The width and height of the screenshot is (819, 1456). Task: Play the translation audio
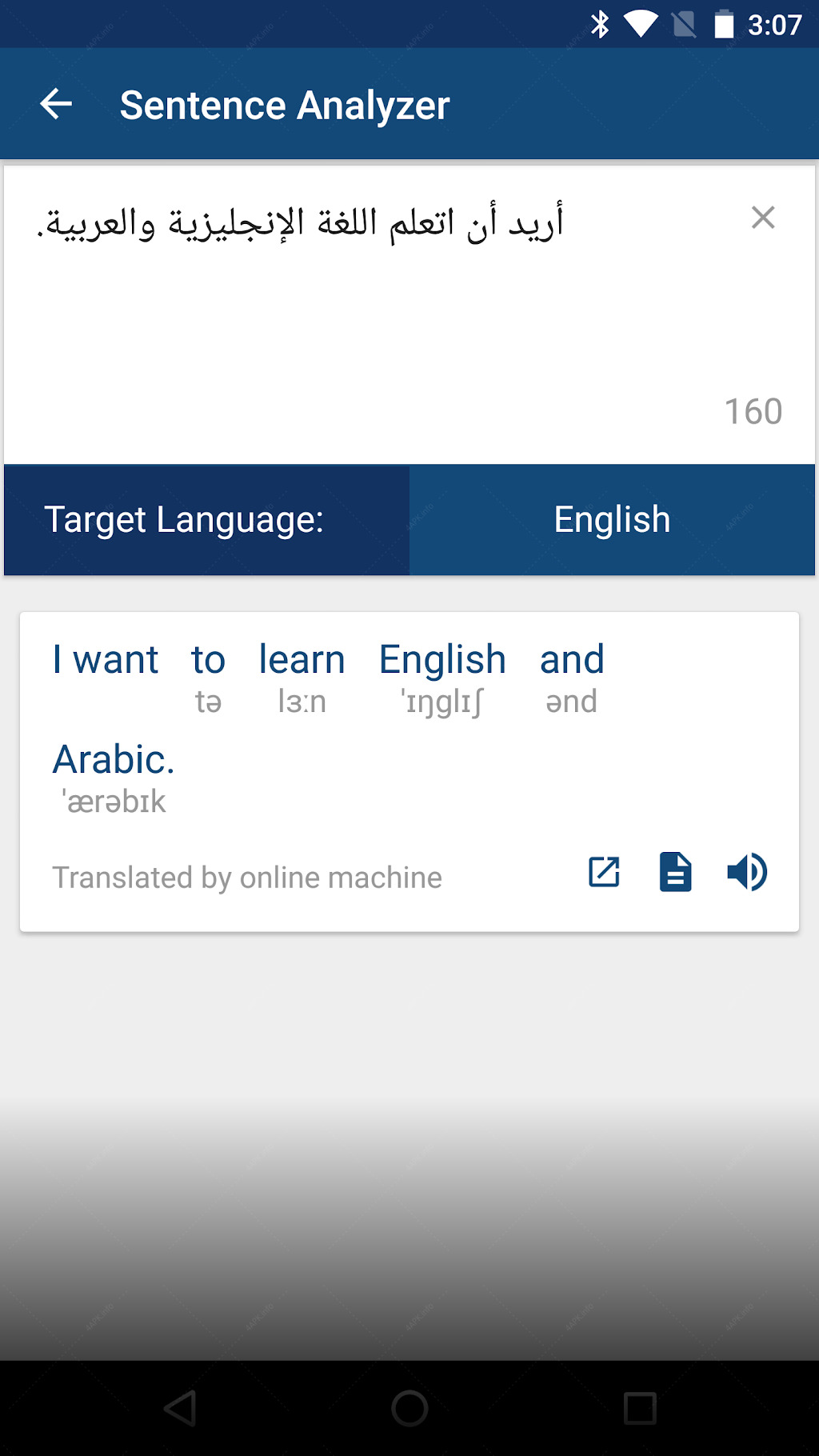click(747, 872)
